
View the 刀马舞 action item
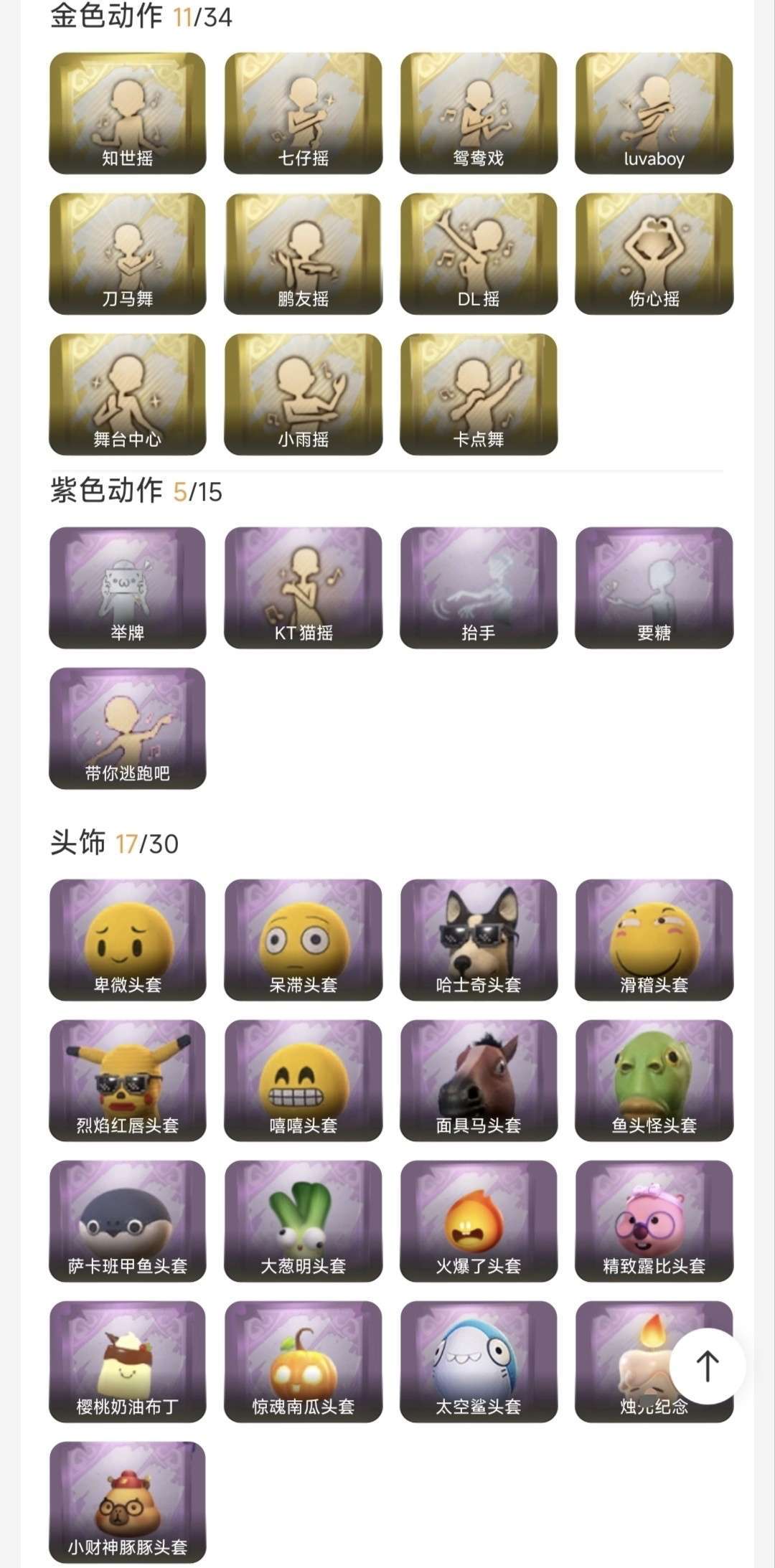tap(128, 254)
